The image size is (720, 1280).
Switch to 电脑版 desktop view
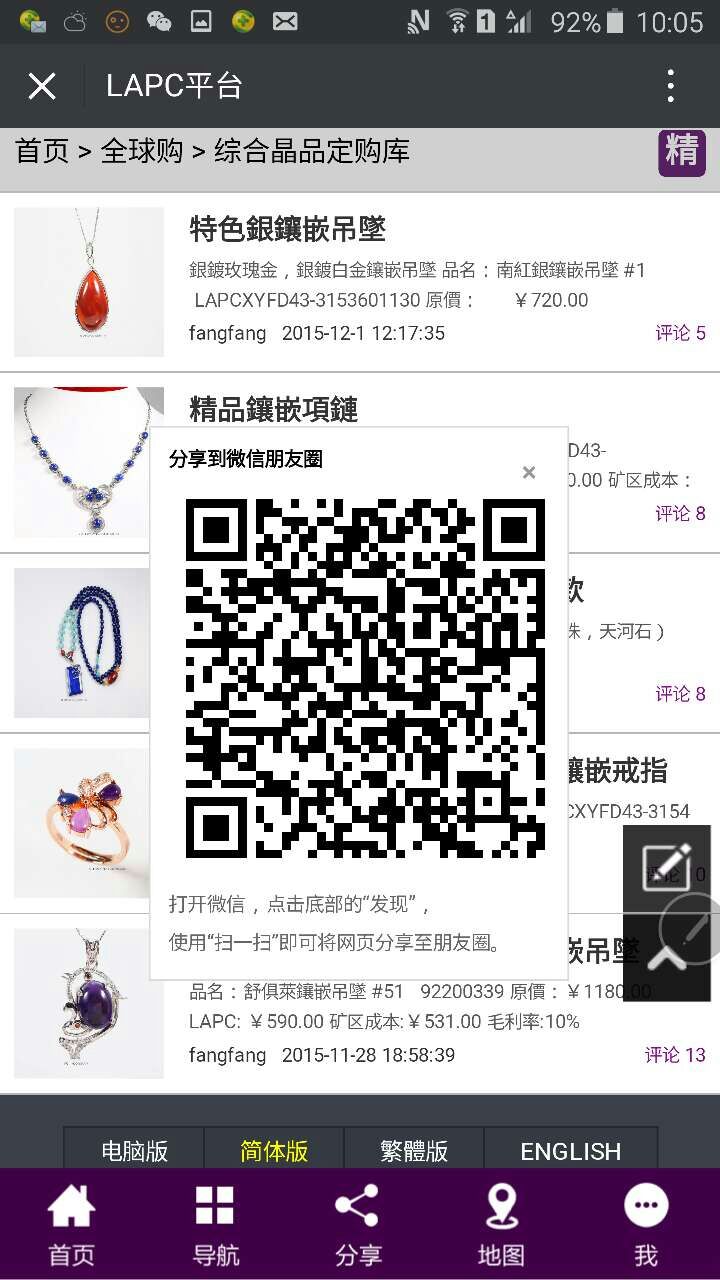point(134,1151)
